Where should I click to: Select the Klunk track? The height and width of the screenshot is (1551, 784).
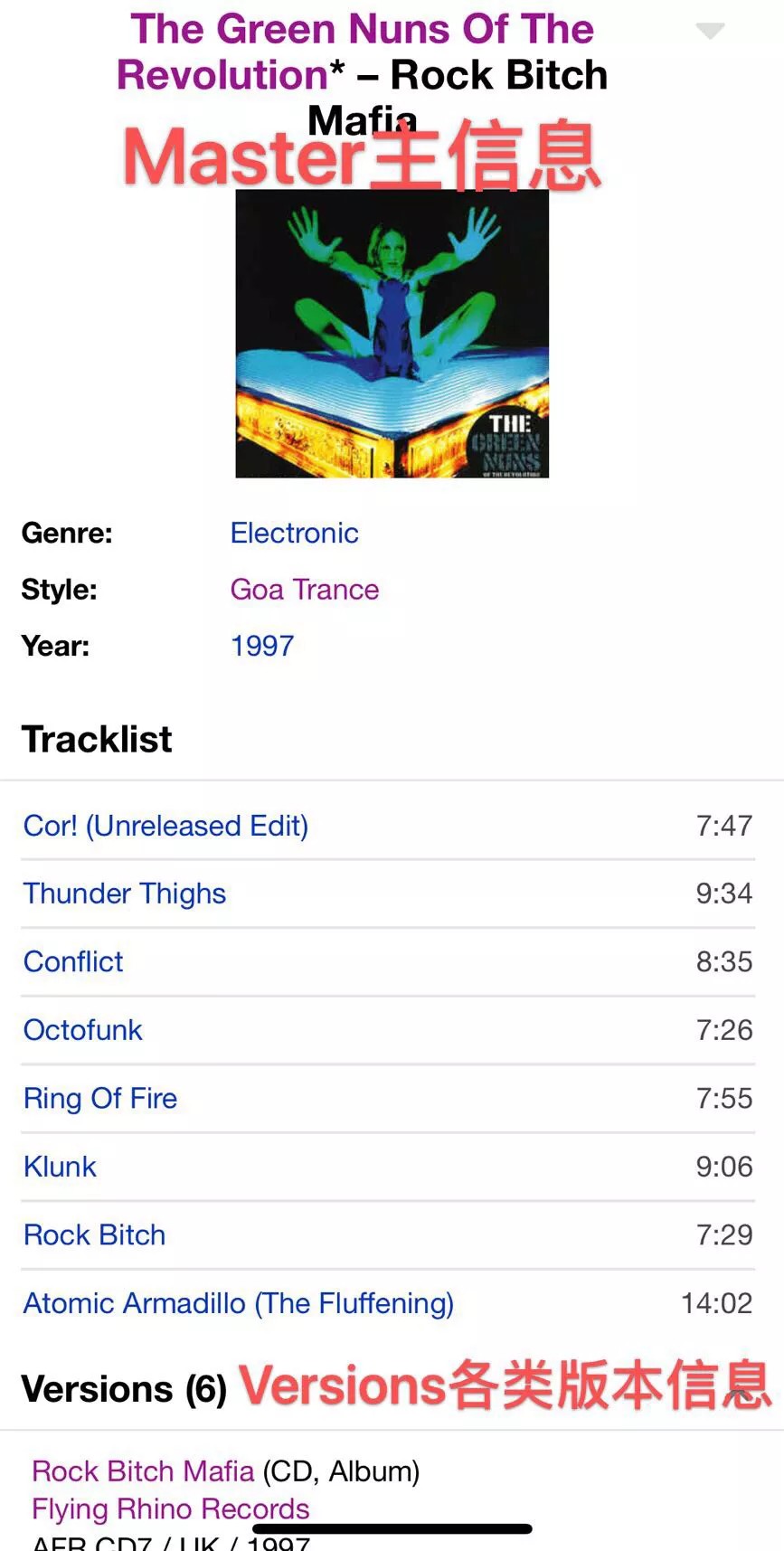pyautogui.click(x=60, y=1167)
